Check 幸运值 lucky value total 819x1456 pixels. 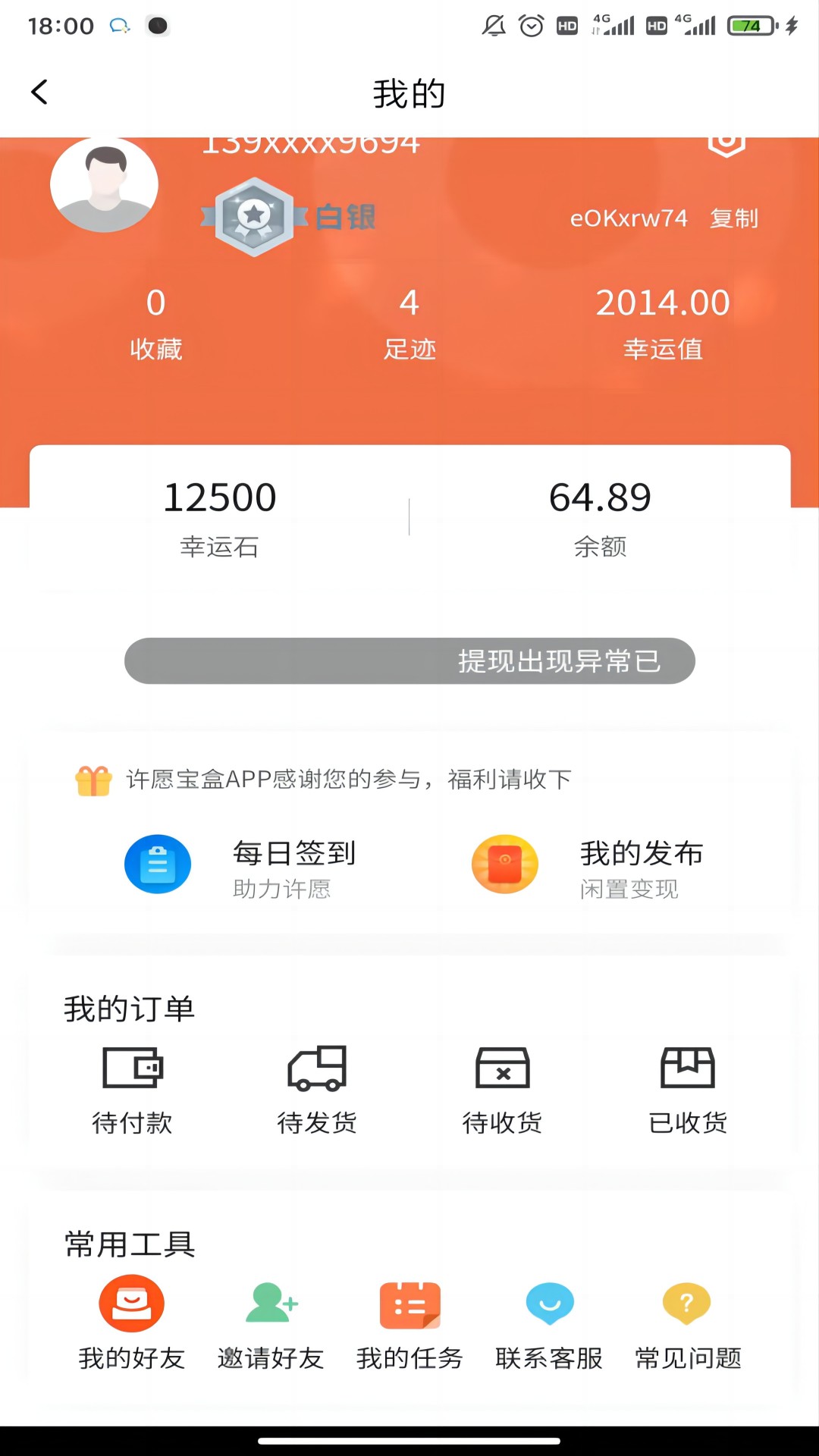point(663,322)
